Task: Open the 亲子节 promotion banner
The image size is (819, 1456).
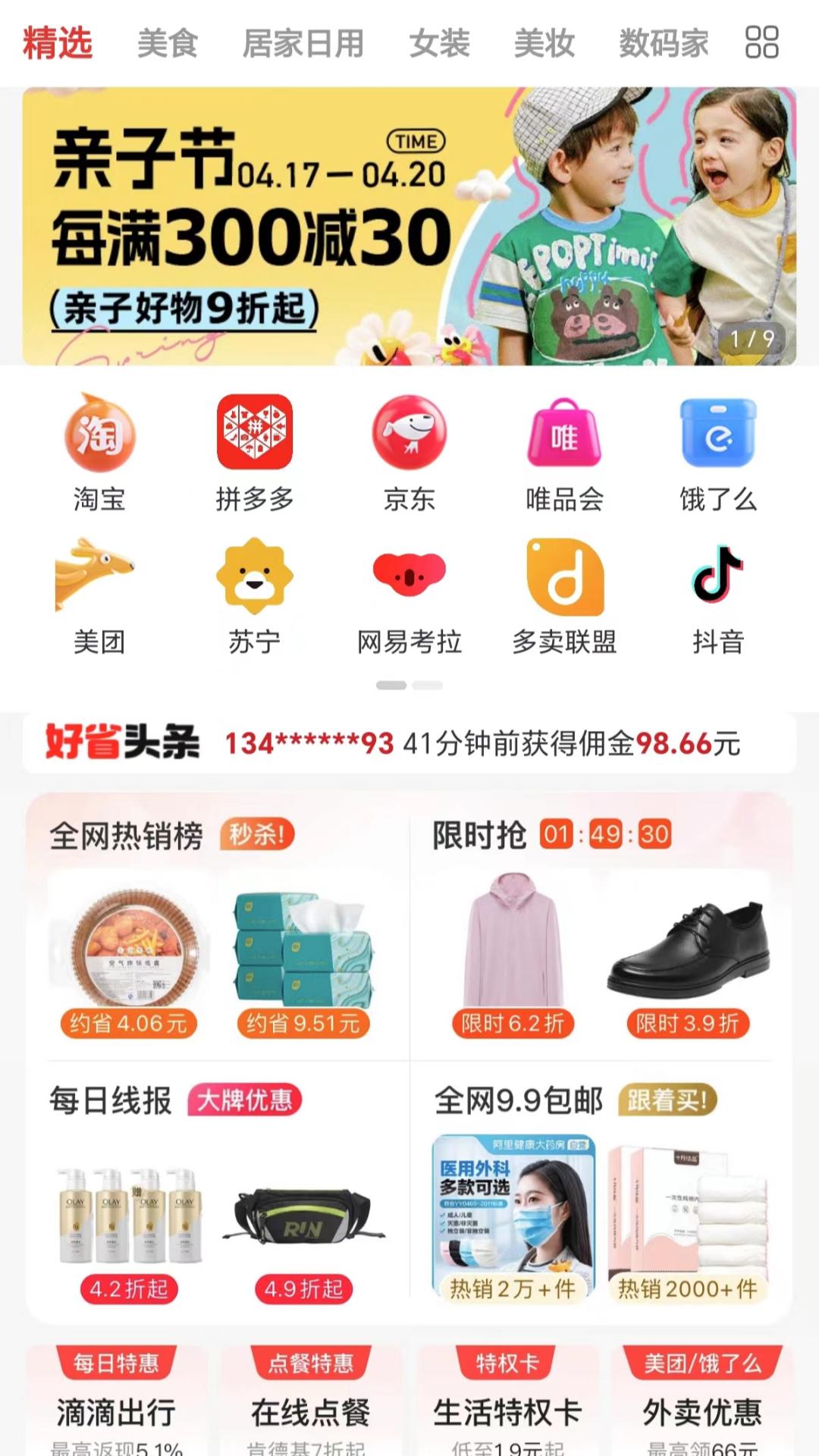Action: coord(409,226)
